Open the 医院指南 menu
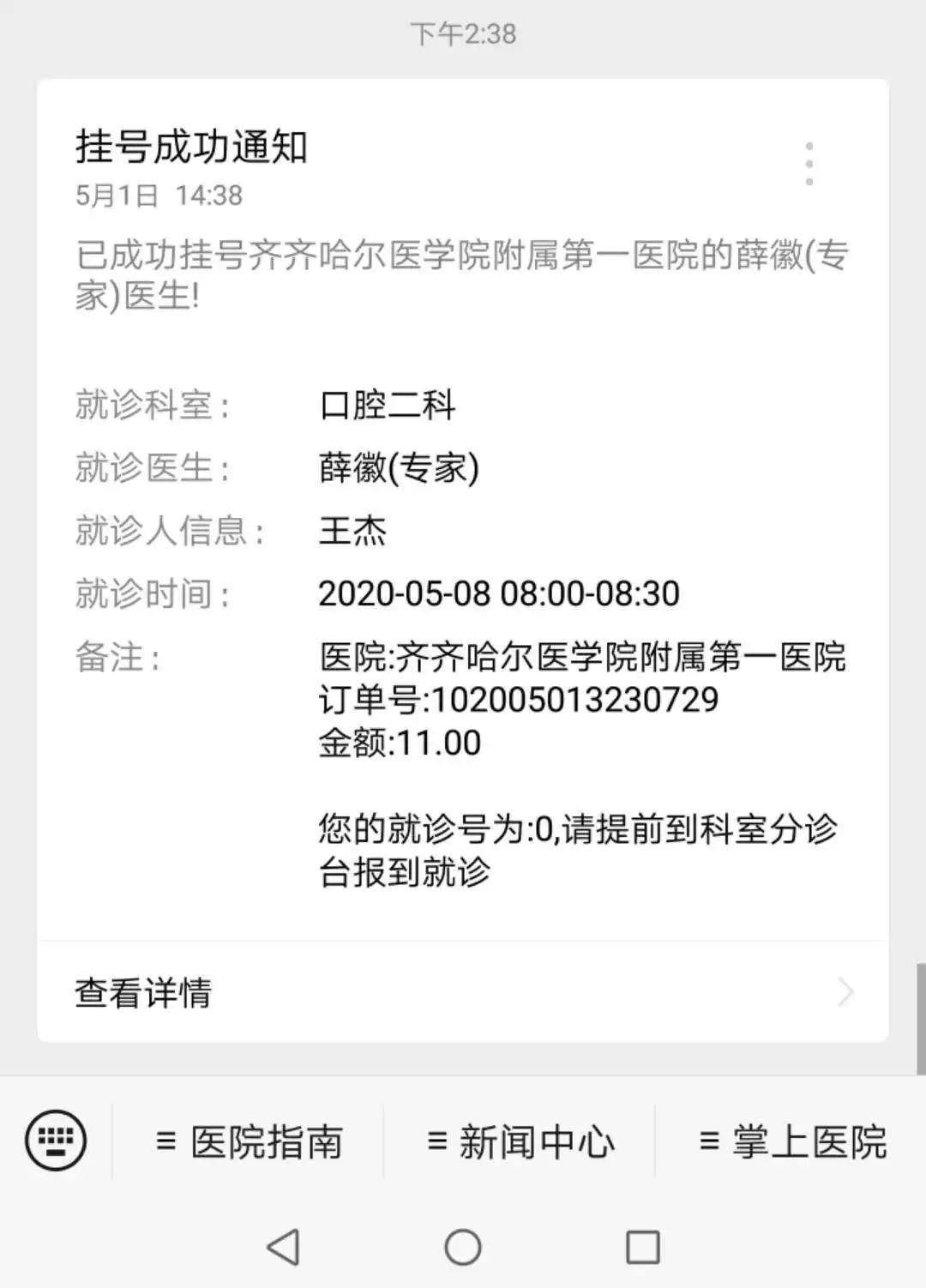926x1288 pixels. click(250, 1142)
